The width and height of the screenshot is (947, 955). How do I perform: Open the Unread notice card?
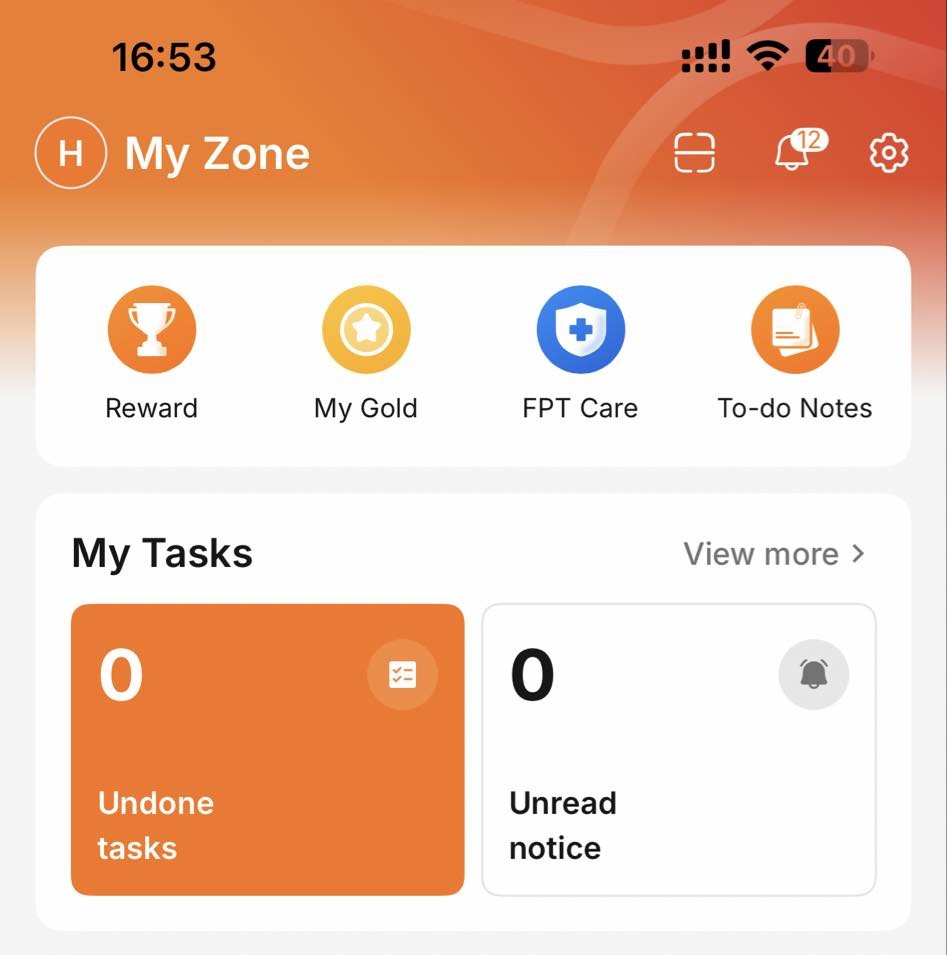[x=679, y=749]
